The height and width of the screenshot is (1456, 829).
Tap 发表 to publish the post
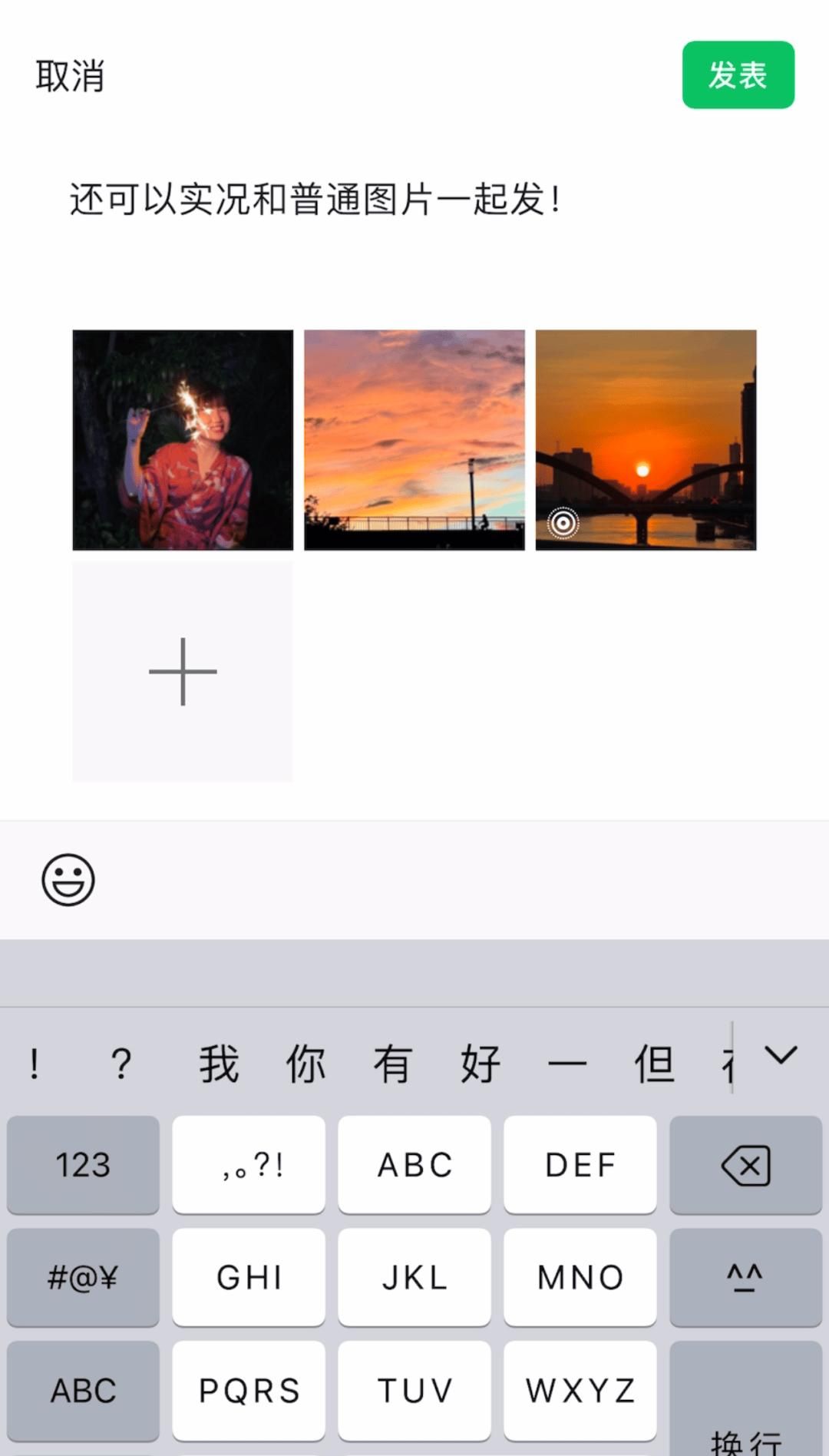(737, 74)
